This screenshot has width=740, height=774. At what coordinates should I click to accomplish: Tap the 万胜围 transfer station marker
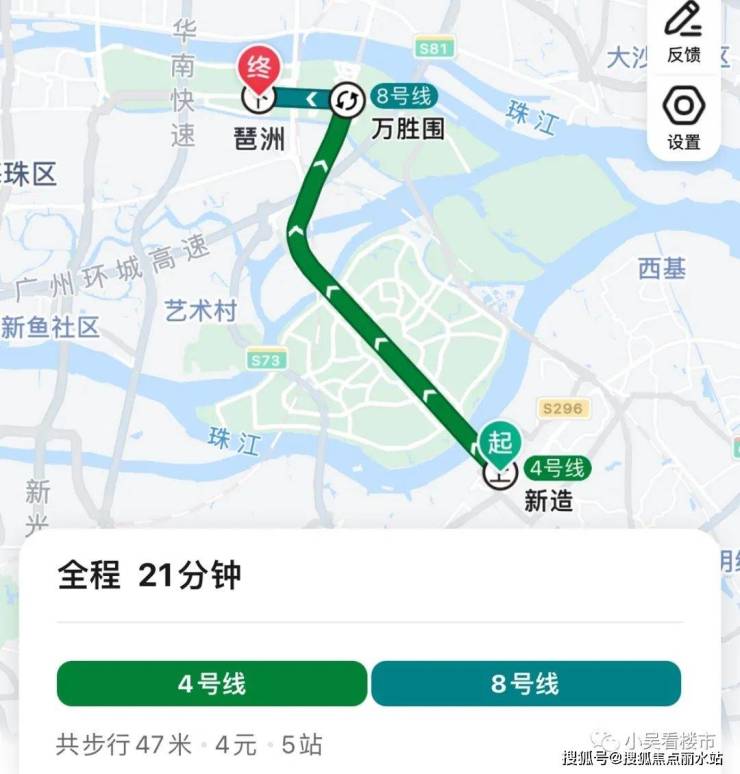coord(347,98)
